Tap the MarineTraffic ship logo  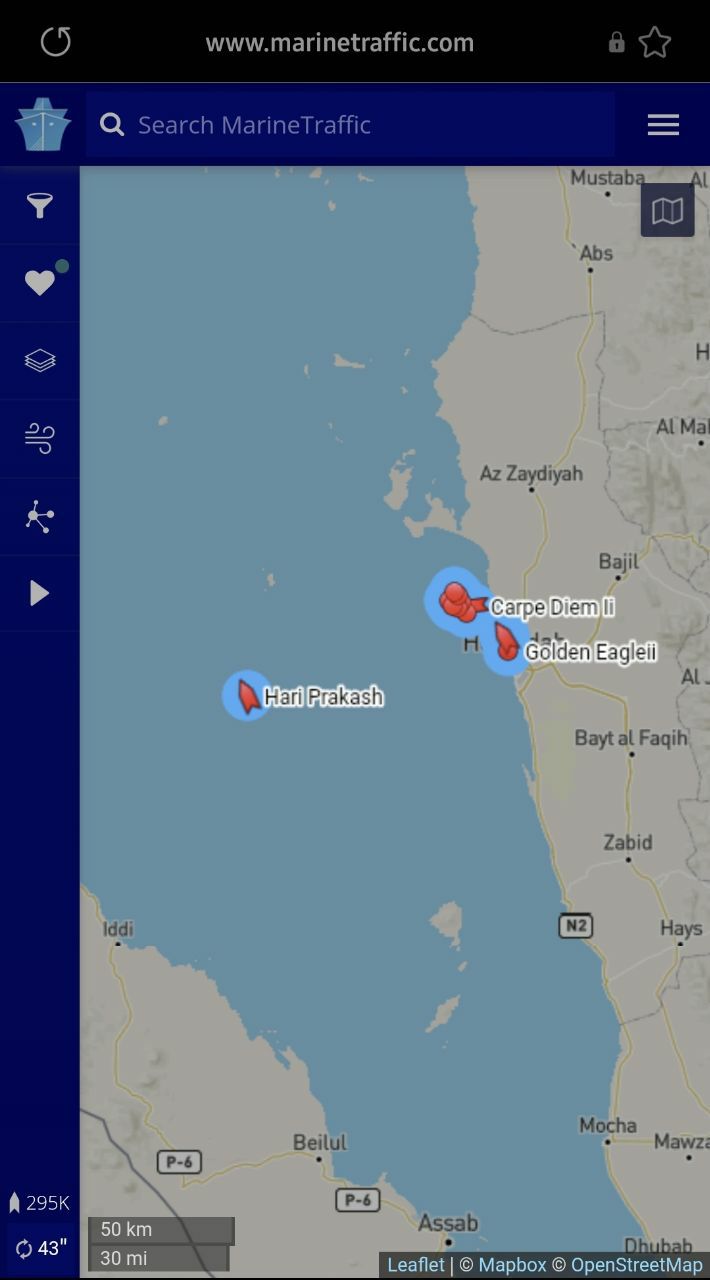[42, 125]
